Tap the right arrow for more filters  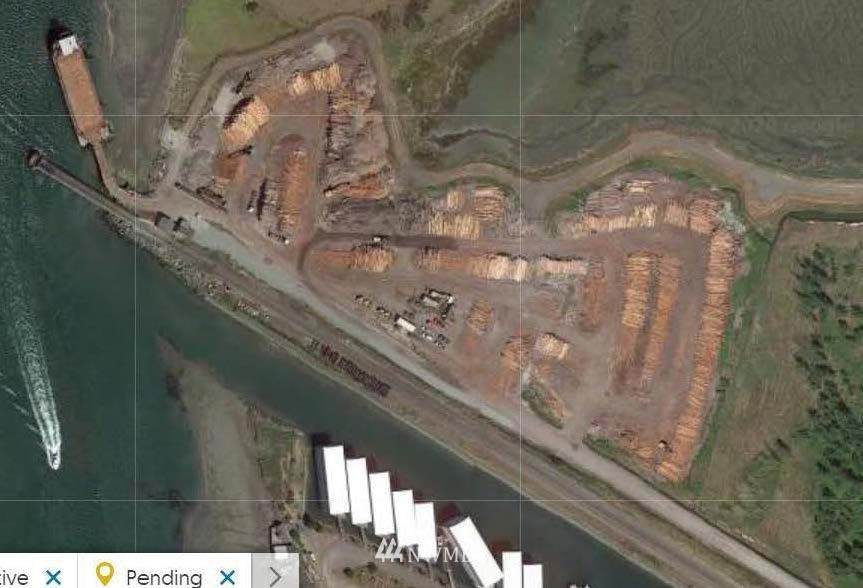click(x=275, y=576)
